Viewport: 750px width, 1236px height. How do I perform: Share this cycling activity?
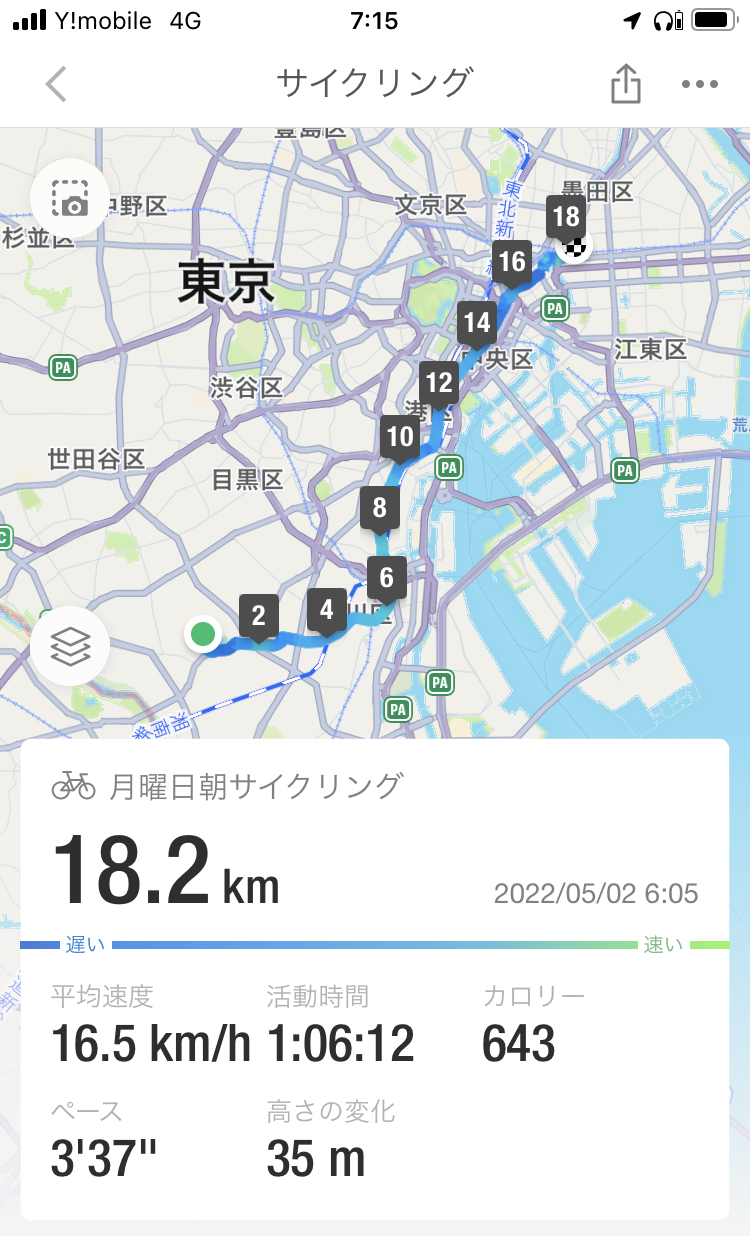(625, 83)
